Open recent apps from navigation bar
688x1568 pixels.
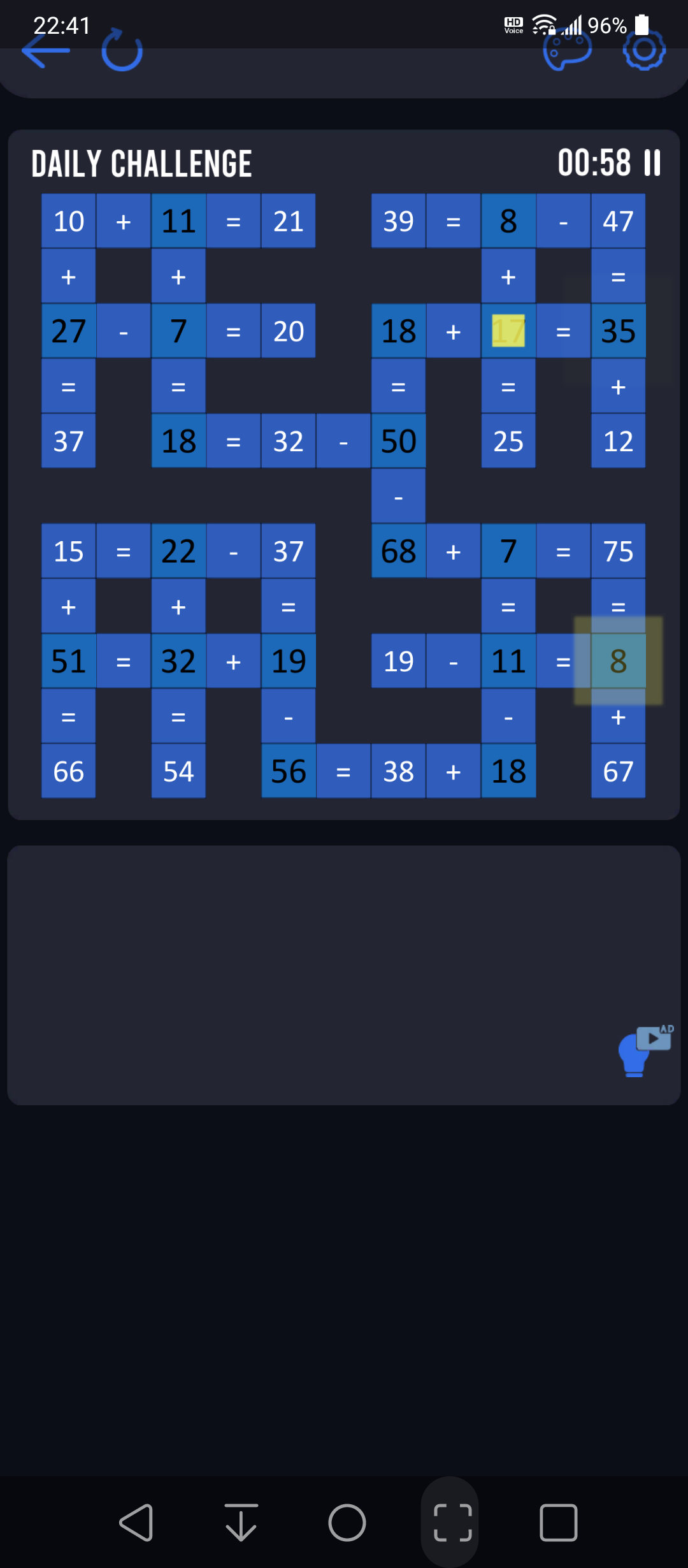558,1523
